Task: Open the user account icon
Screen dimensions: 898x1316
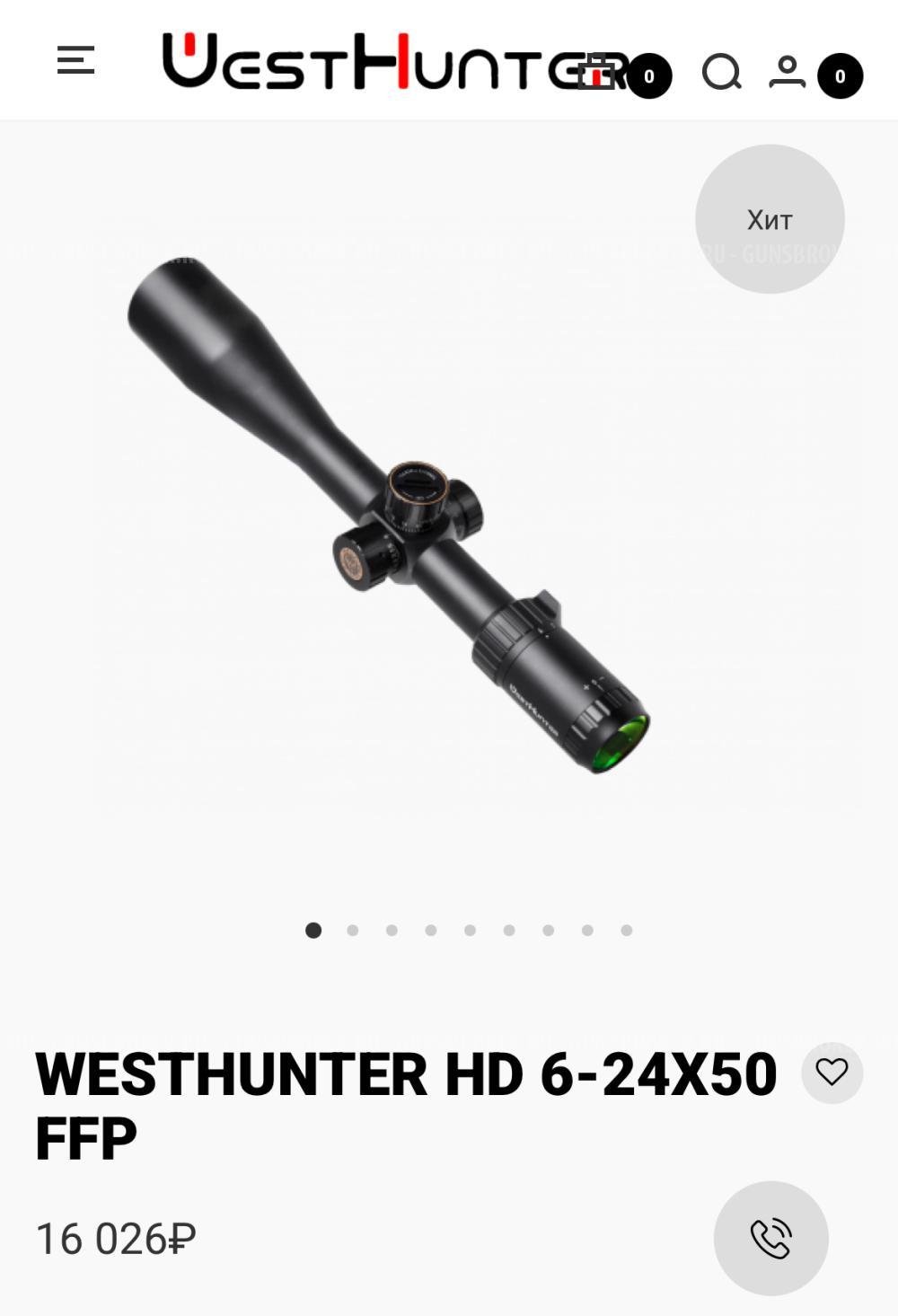Action: click(788, 72)
